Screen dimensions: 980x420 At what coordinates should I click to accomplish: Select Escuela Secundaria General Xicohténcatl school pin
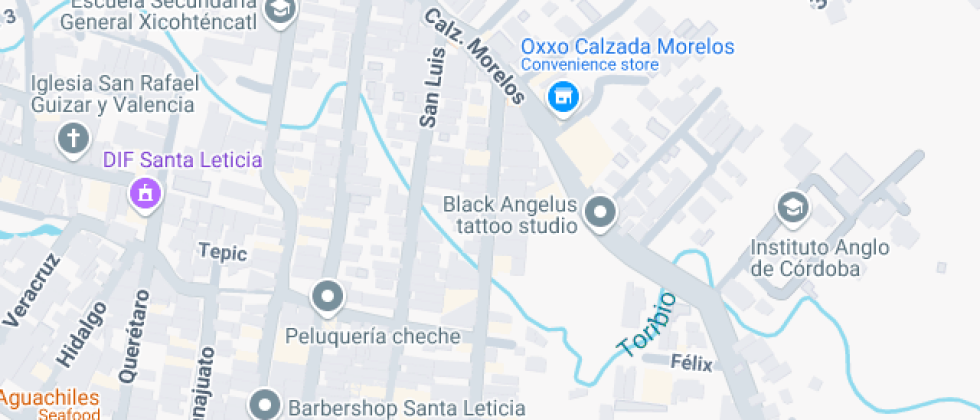(281, 10)
